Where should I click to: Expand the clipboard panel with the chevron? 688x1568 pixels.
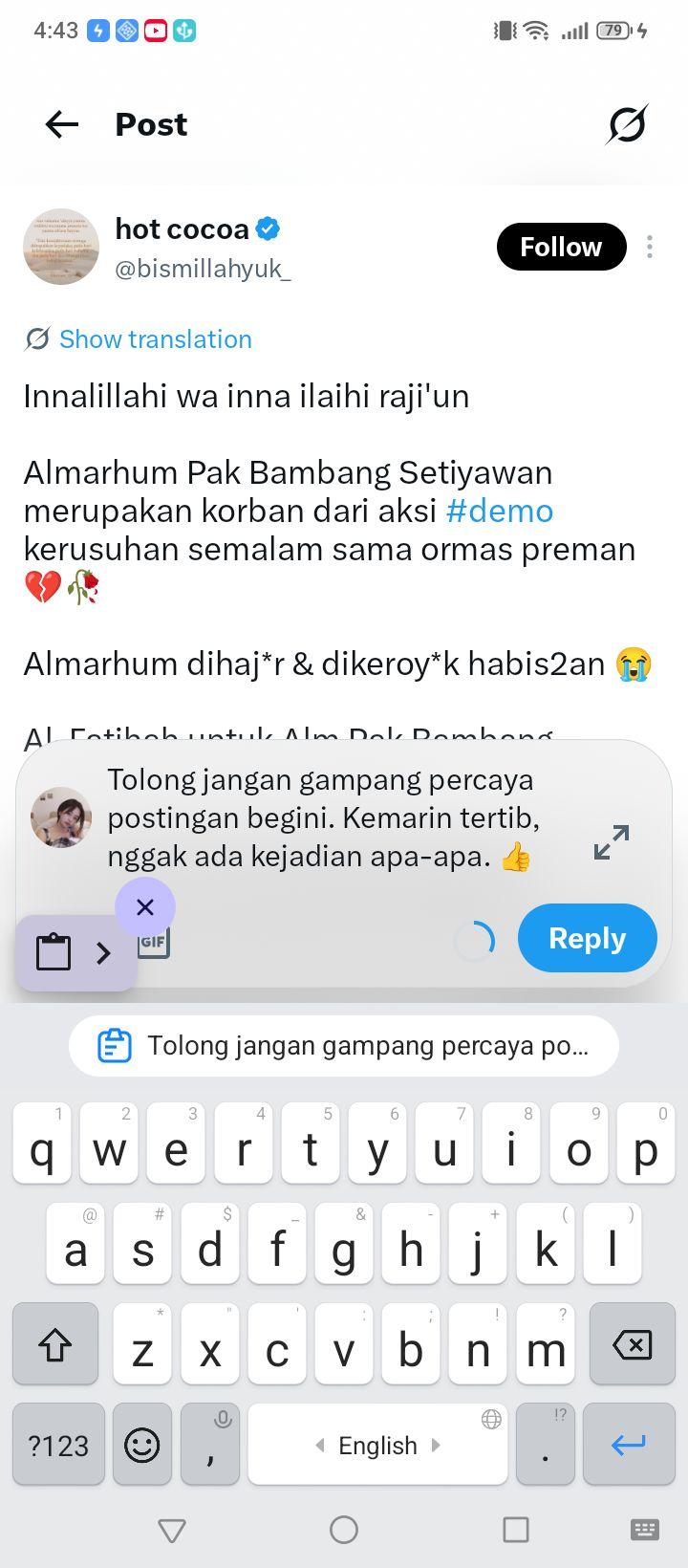104,952
